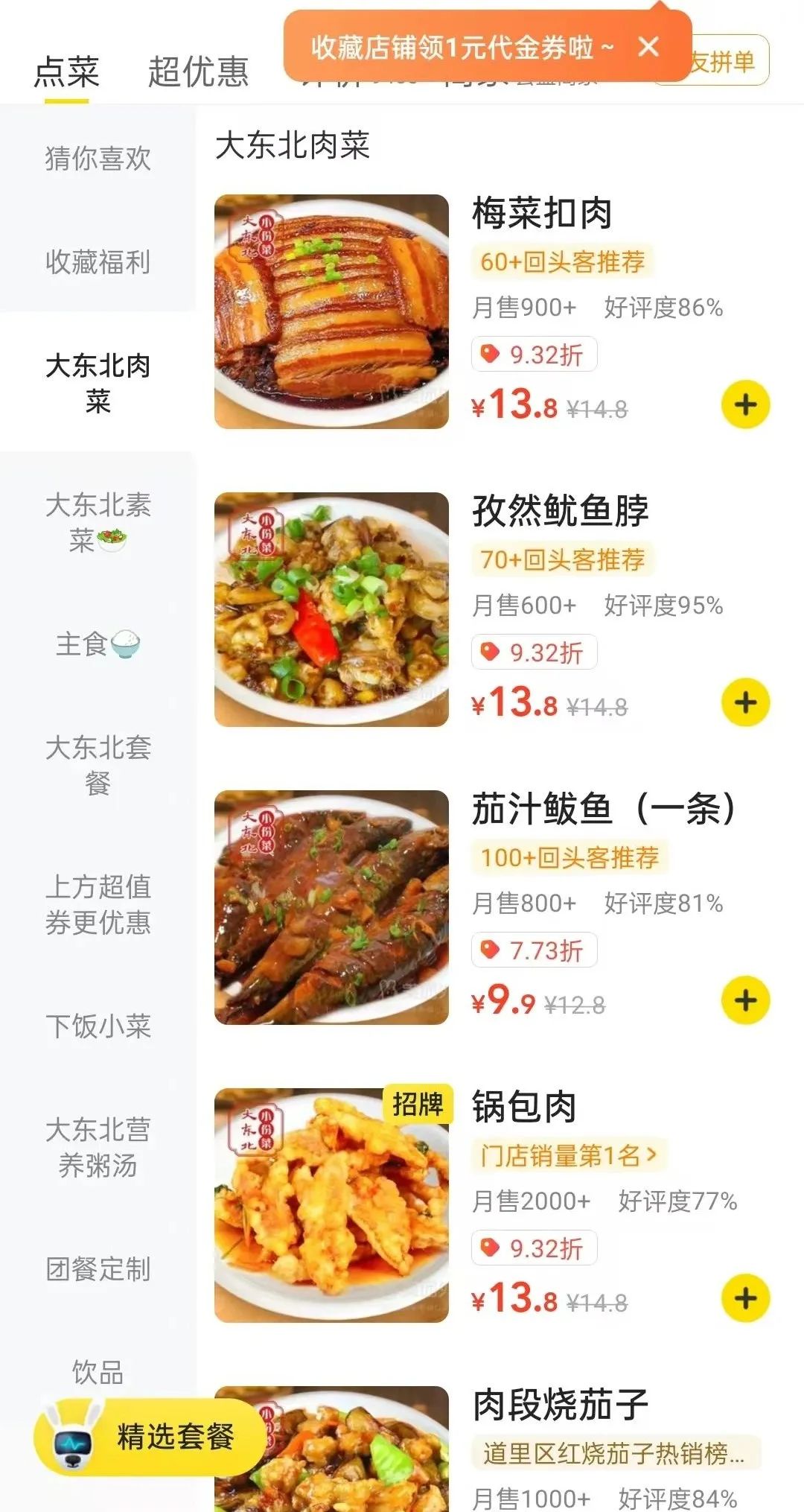Select the 下饭小菜 category

coord(98,1026)
